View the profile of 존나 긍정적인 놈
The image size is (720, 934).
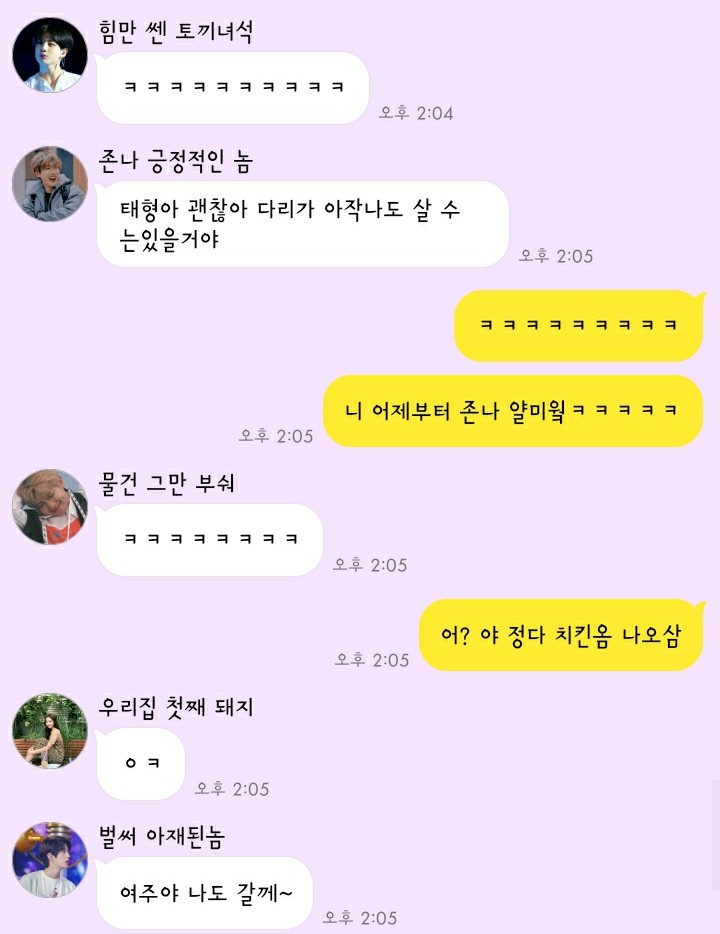[x=50, y=184]
